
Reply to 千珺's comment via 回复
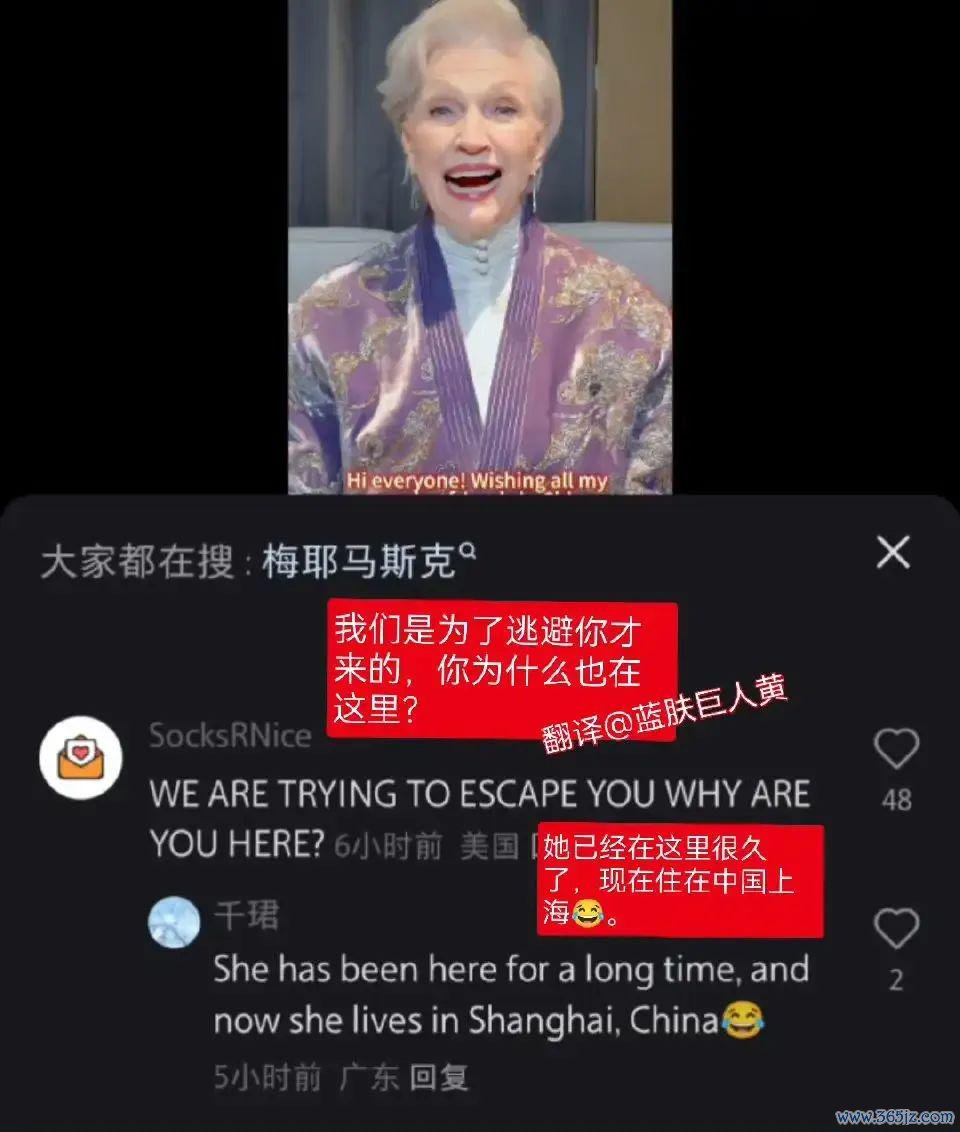[x=440, y=1077]
